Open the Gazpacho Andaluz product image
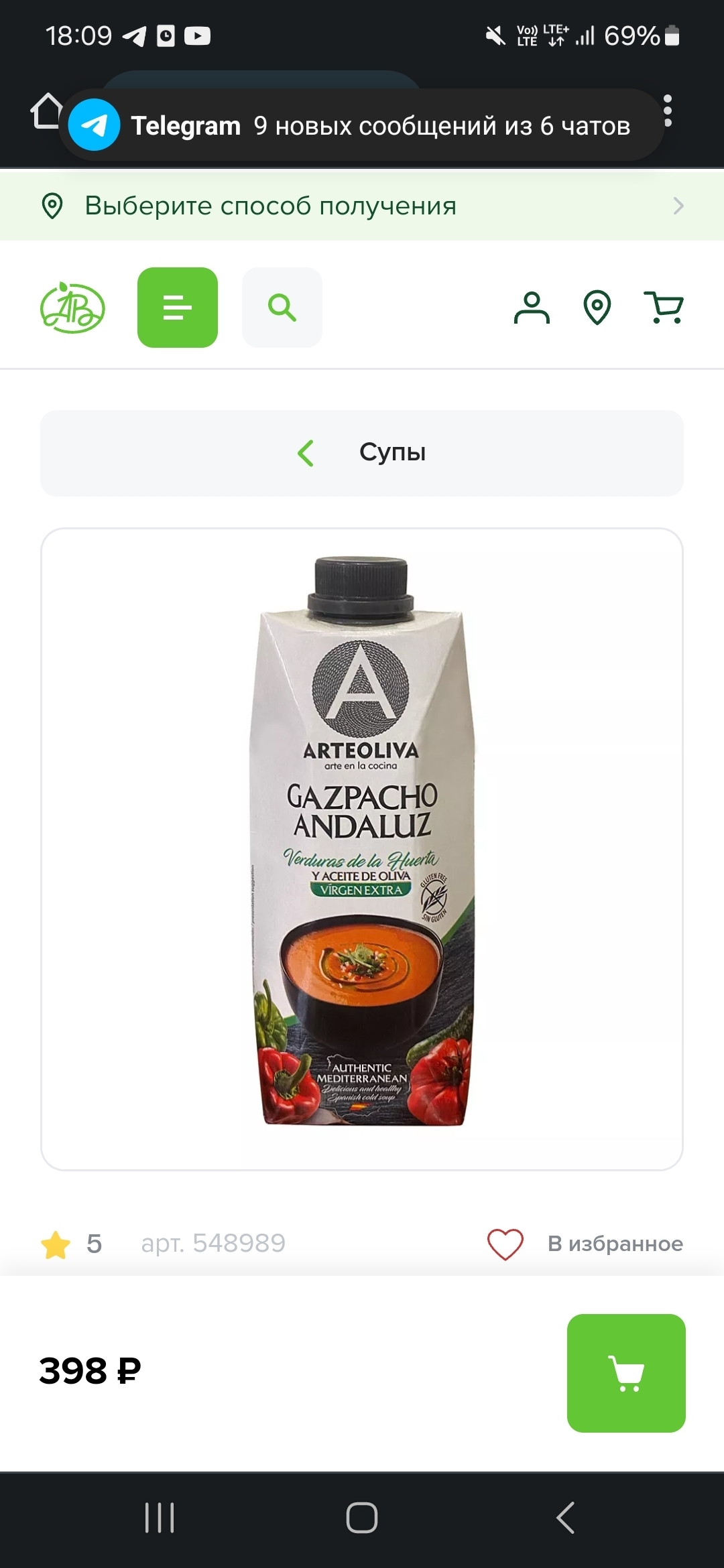This screenshot has width=724, height=1568. [362, 848]
